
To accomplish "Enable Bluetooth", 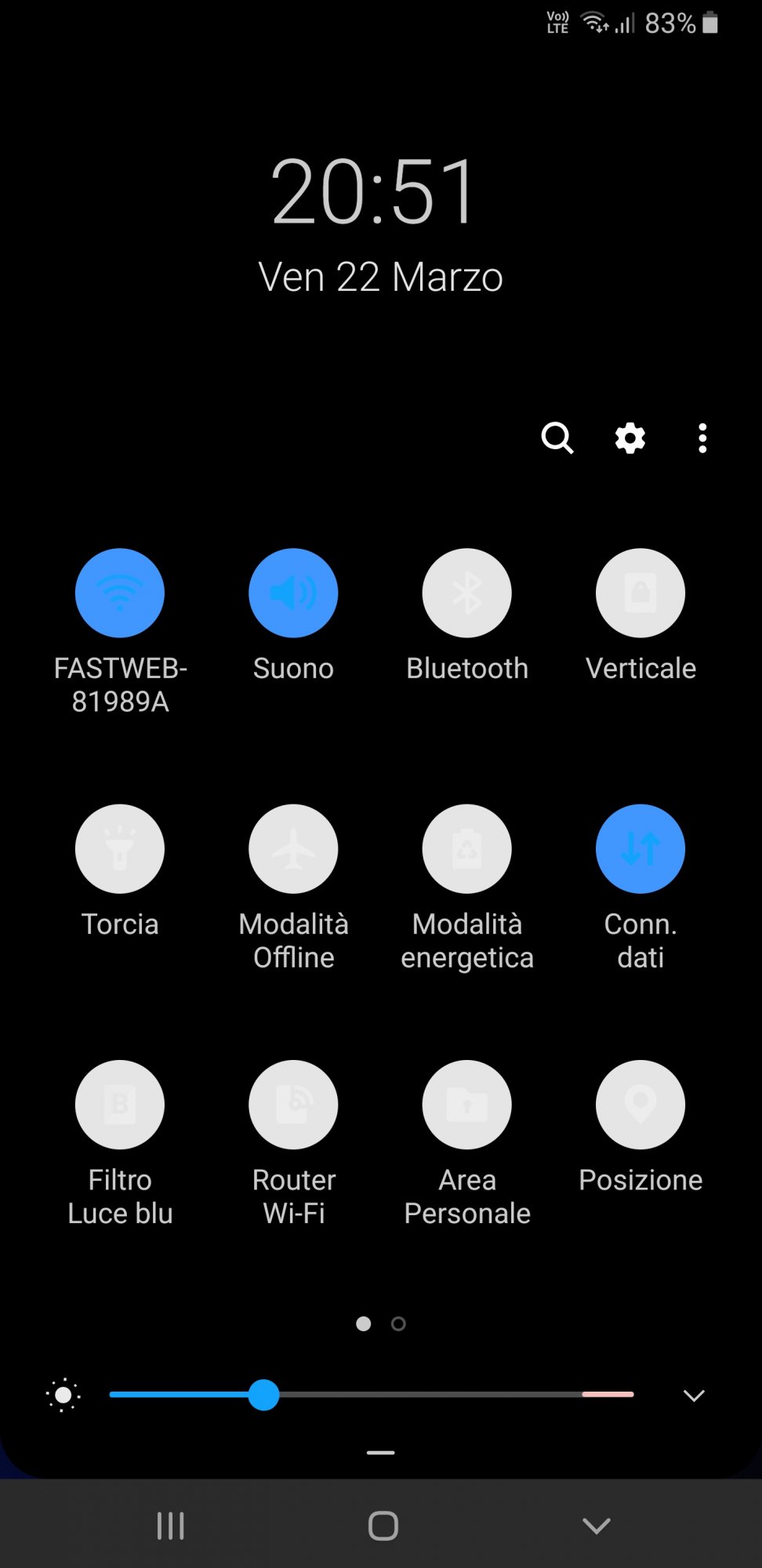I will point(467,593).
